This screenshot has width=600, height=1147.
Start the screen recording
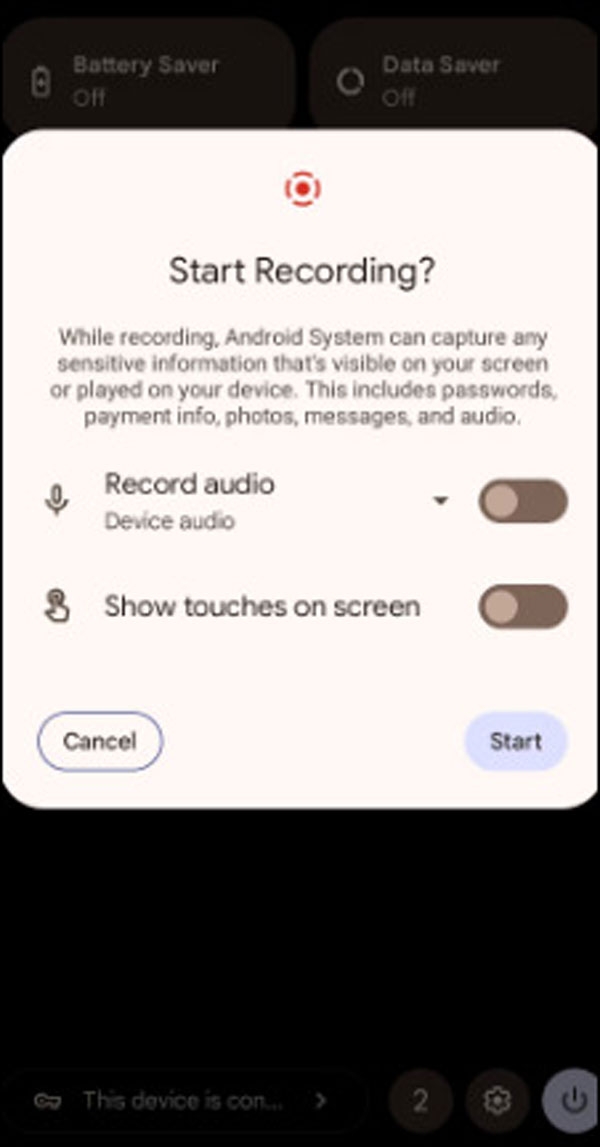[x=516, y=741]
